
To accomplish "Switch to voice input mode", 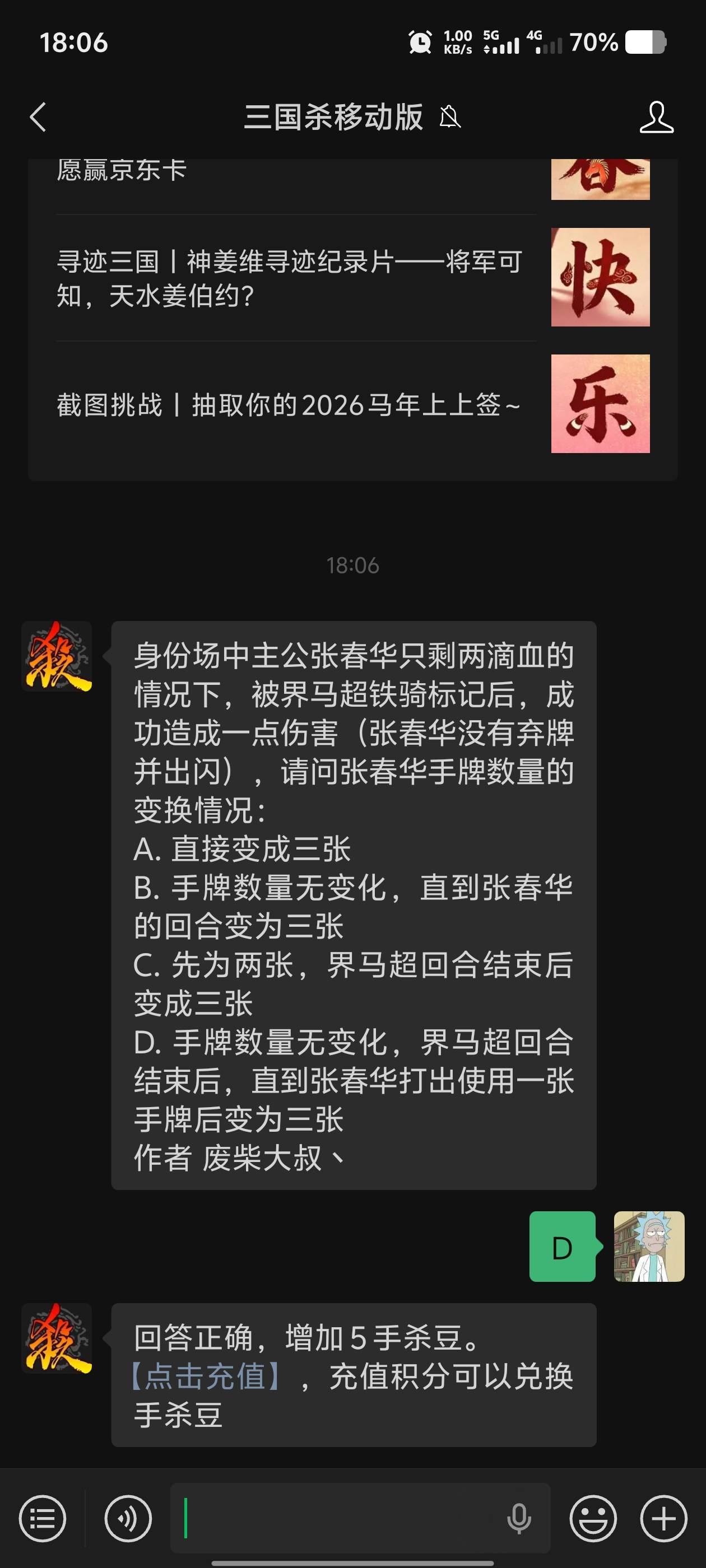I will click(128, 1519).
